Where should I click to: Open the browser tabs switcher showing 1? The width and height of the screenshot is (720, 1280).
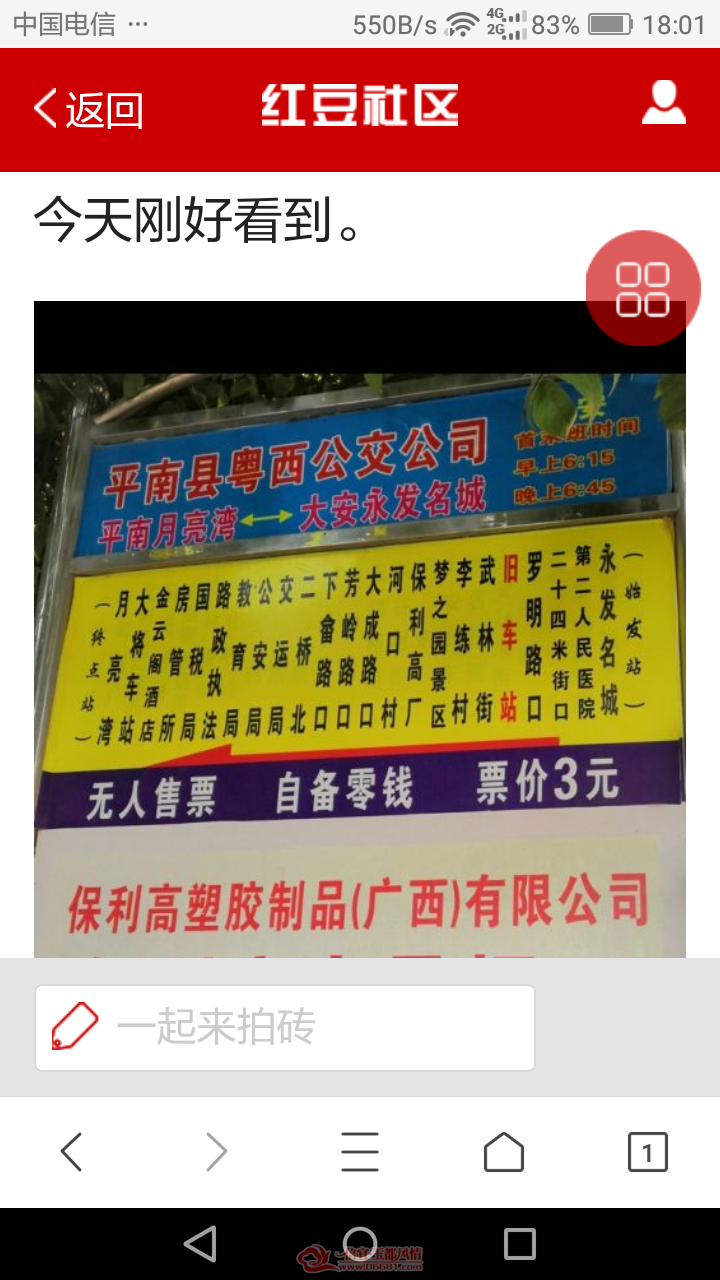pos(648,1152)
